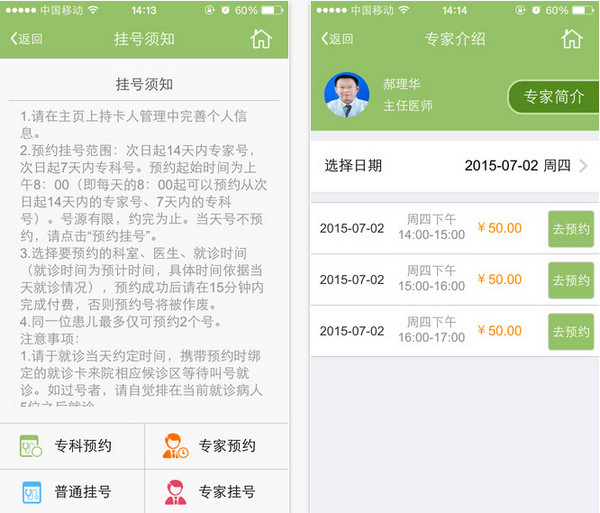
Task: Open 专家简介 for 郝理华
Action: (553, 96)
